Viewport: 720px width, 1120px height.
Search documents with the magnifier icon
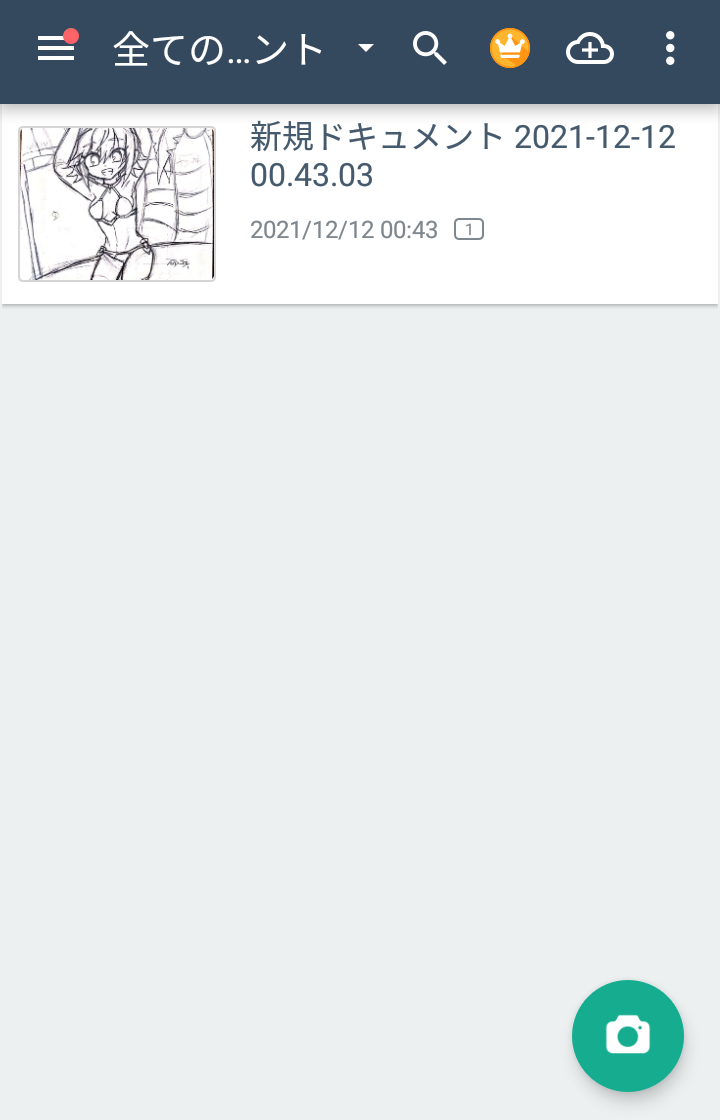click(x=430, y=48)
